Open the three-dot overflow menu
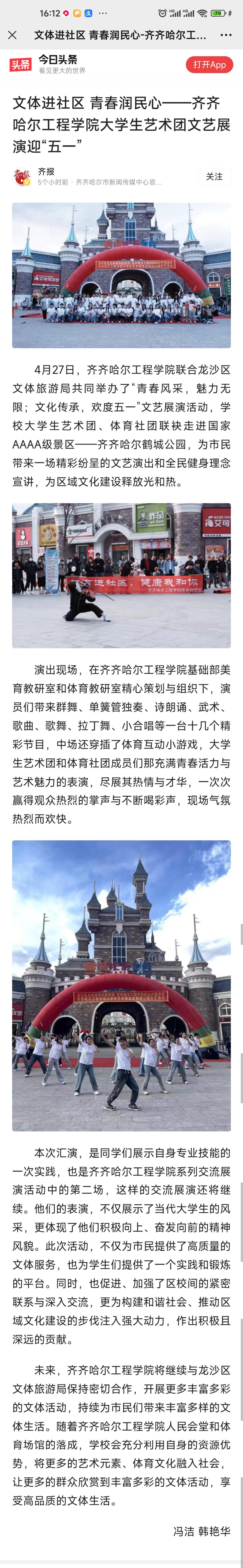Viewport: 243px width, 1568px height. click(225, 35)
